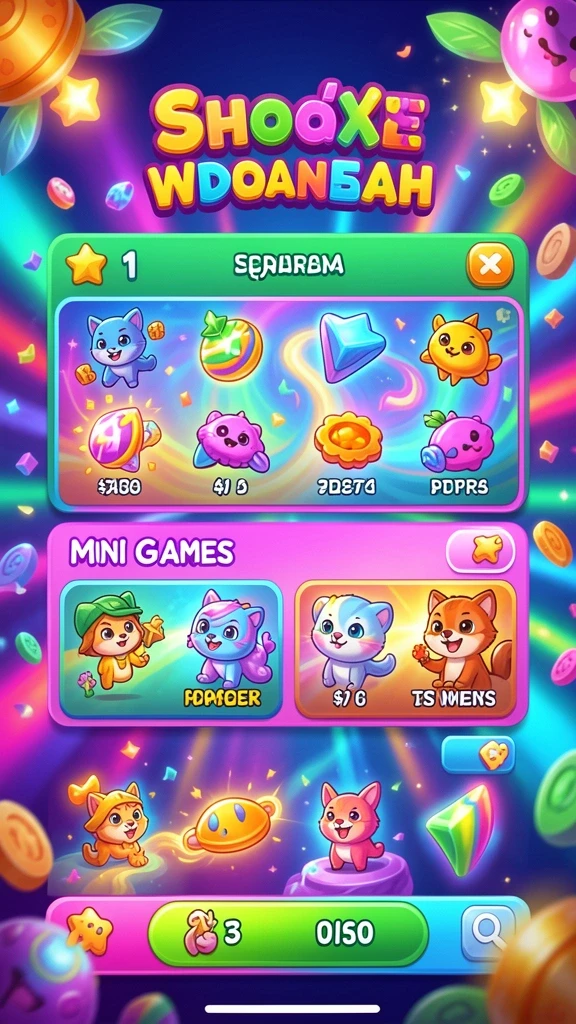Screen dimensions: 576x1024
Task: Tap the green pill button in bottom bar
Action: click(288, 933)
